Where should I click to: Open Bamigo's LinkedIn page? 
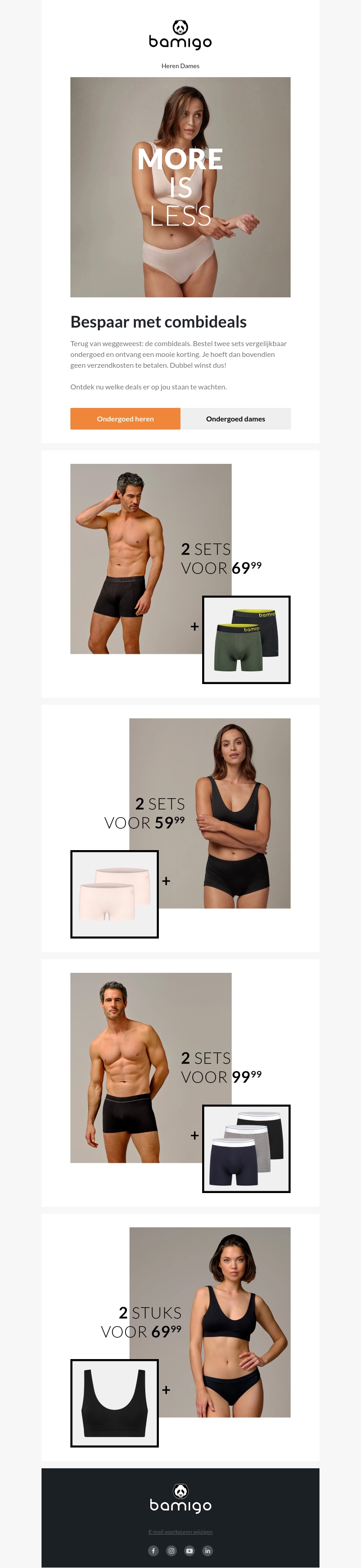(x=207, y=1550)
